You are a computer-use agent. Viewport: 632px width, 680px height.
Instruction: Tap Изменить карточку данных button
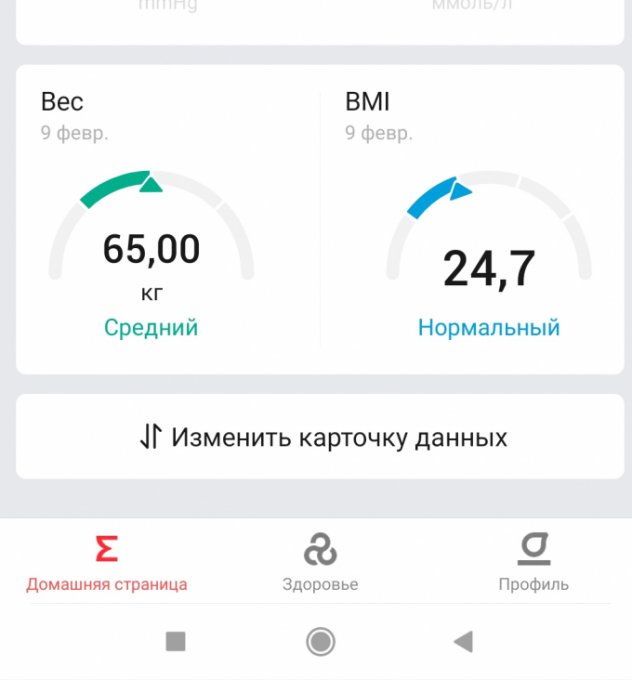(320, 437)
